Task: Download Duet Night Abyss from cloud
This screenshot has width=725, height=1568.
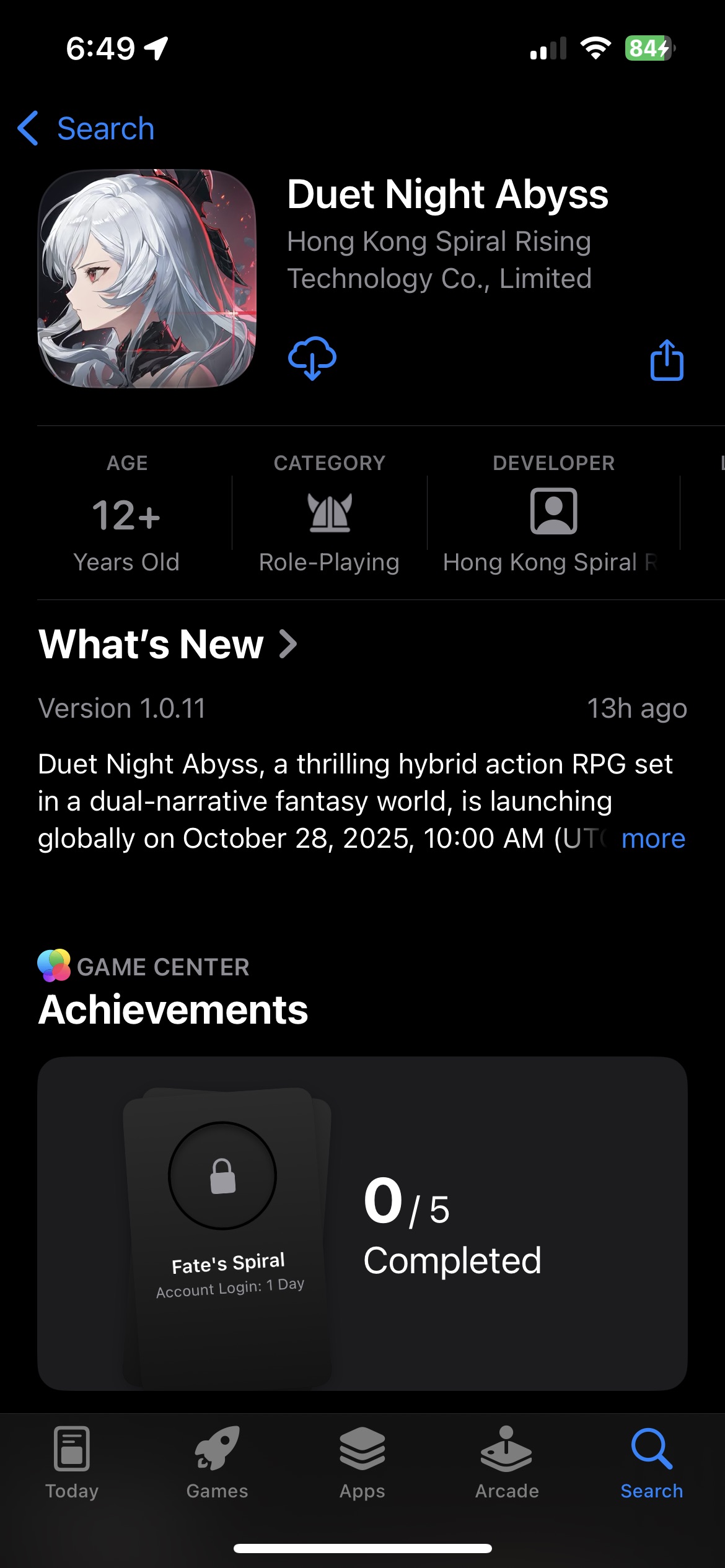Action: pos(312,359)
